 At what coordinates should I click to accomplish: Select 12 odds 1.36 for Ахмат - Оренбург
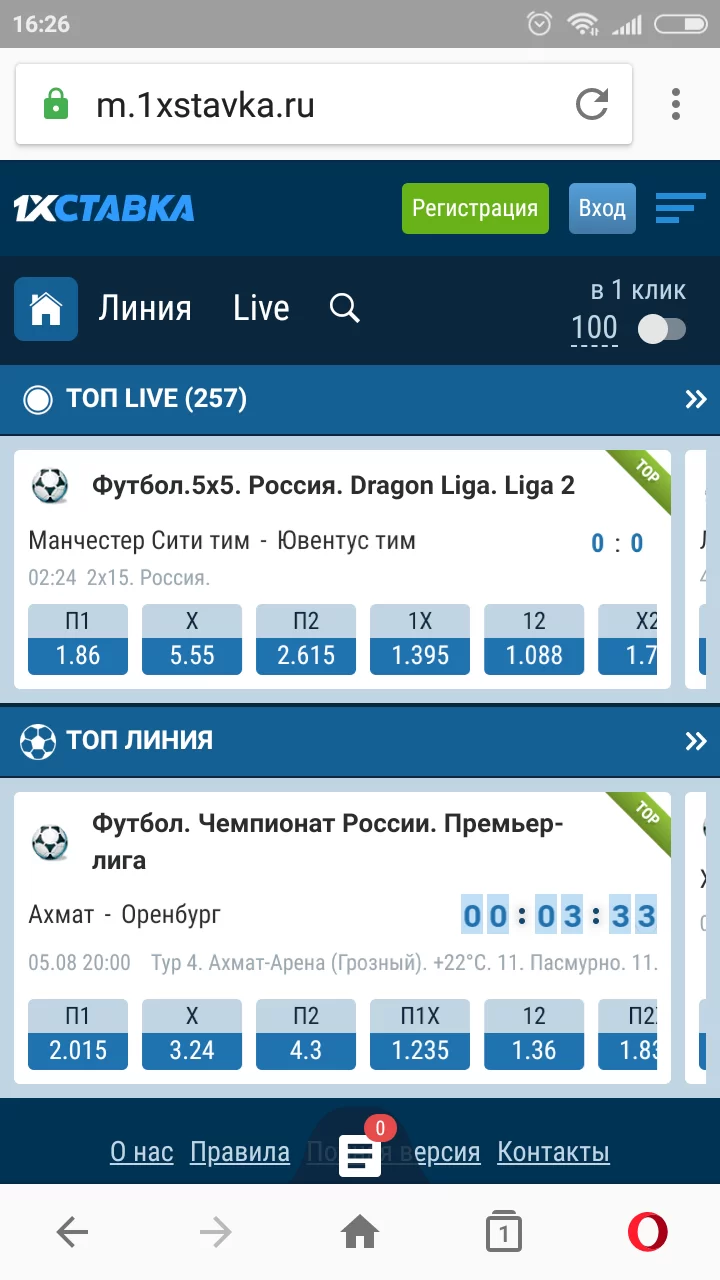(534, 1035)
